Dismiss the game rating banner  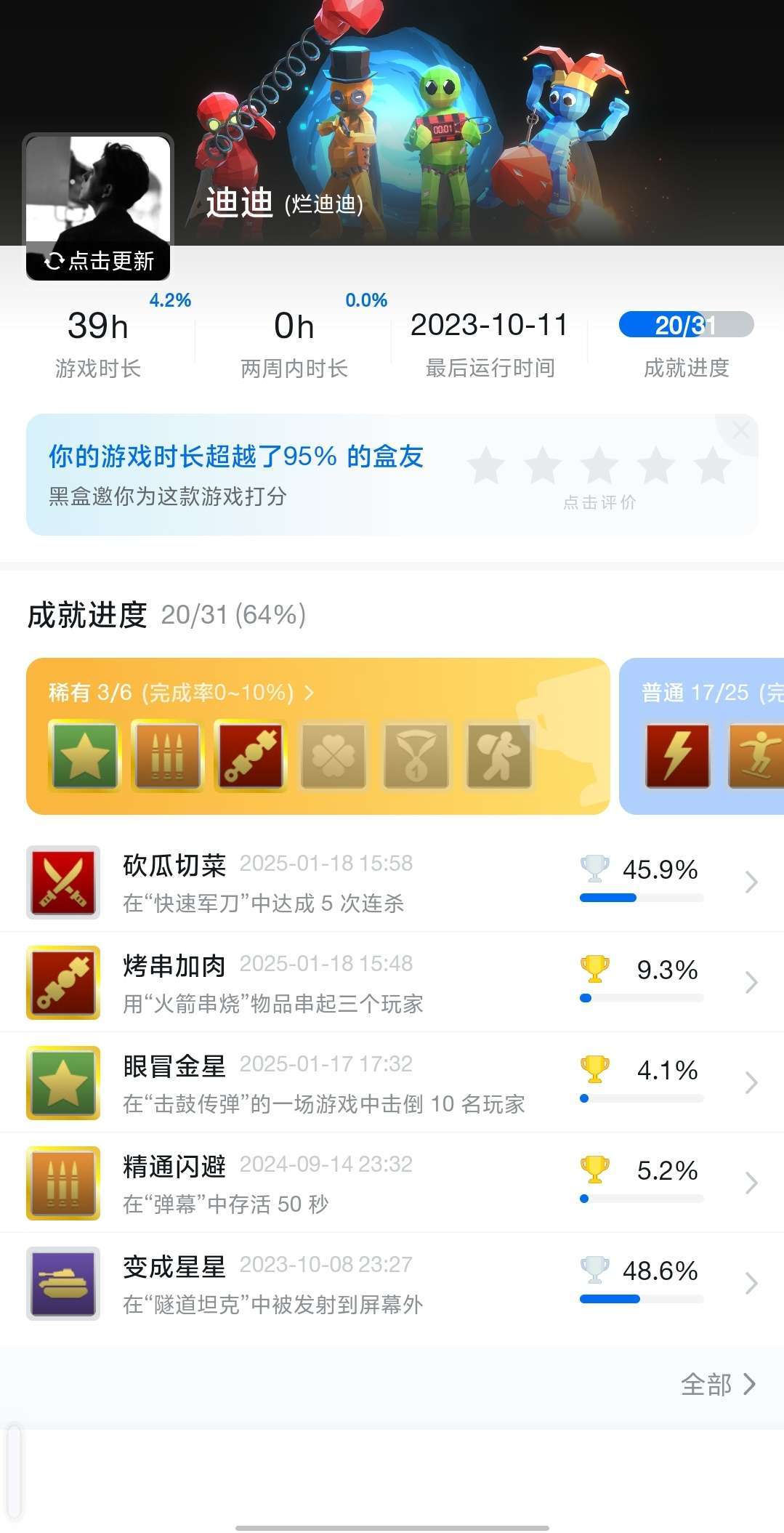[x=740, y=431]
